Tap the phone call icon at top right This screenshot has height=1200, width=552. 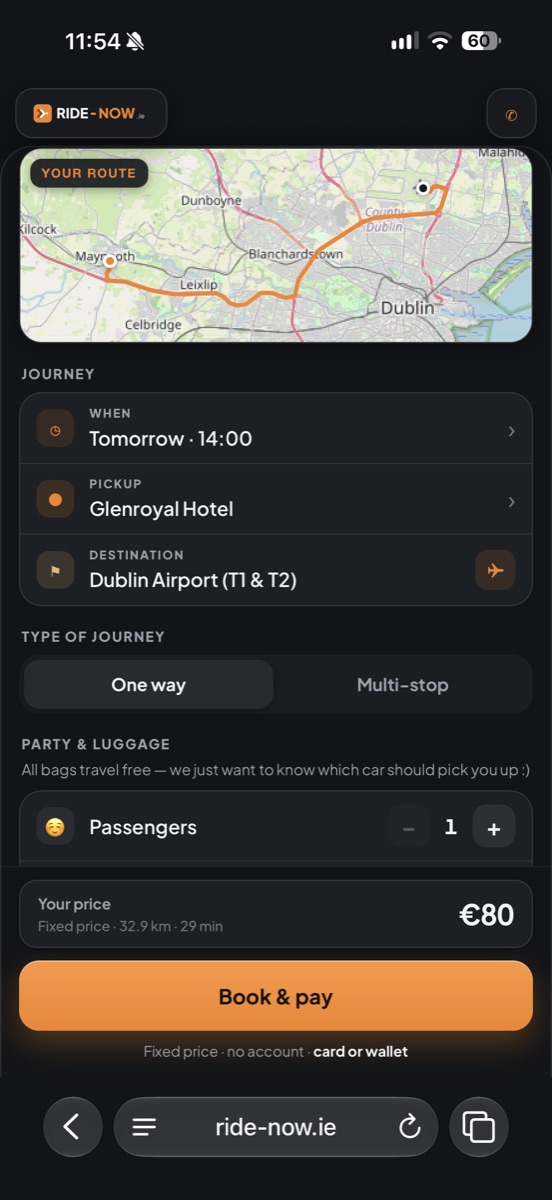(x=511, y=114)
